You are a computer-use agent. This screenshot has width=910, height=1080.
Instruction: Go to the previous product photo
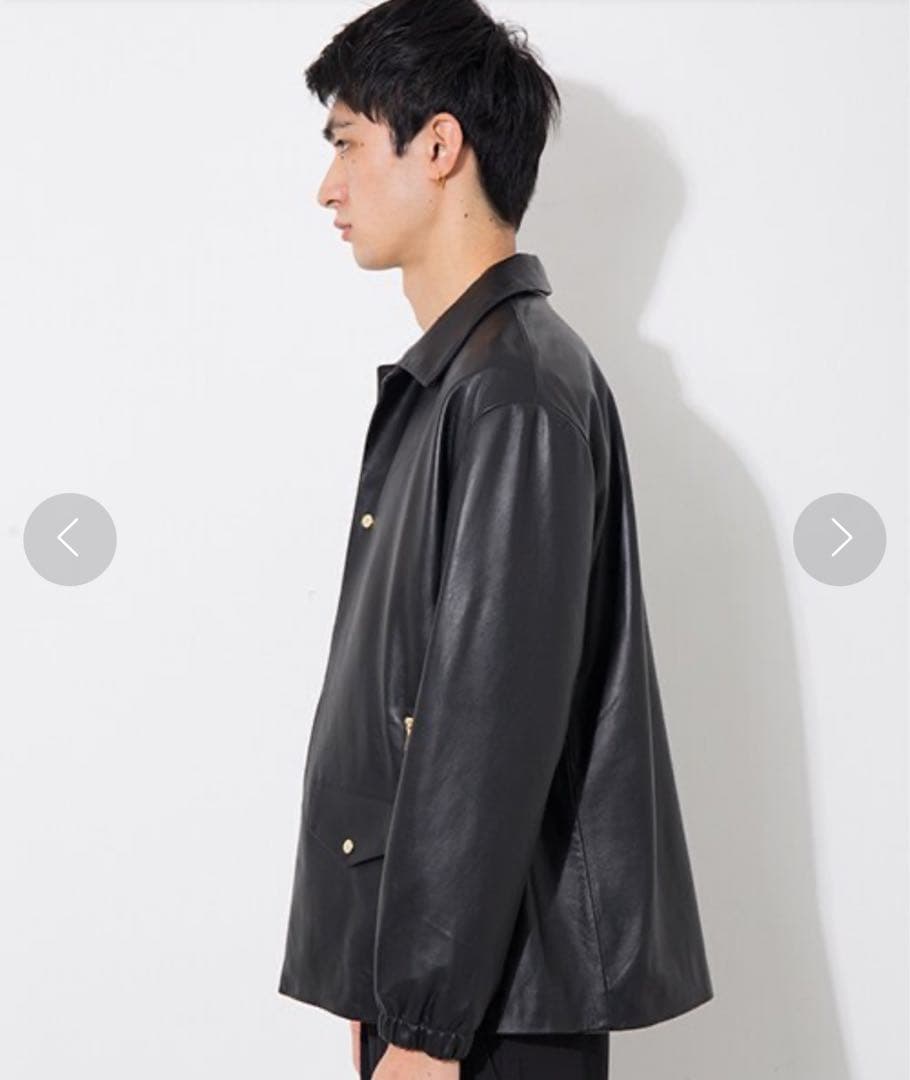70,539
